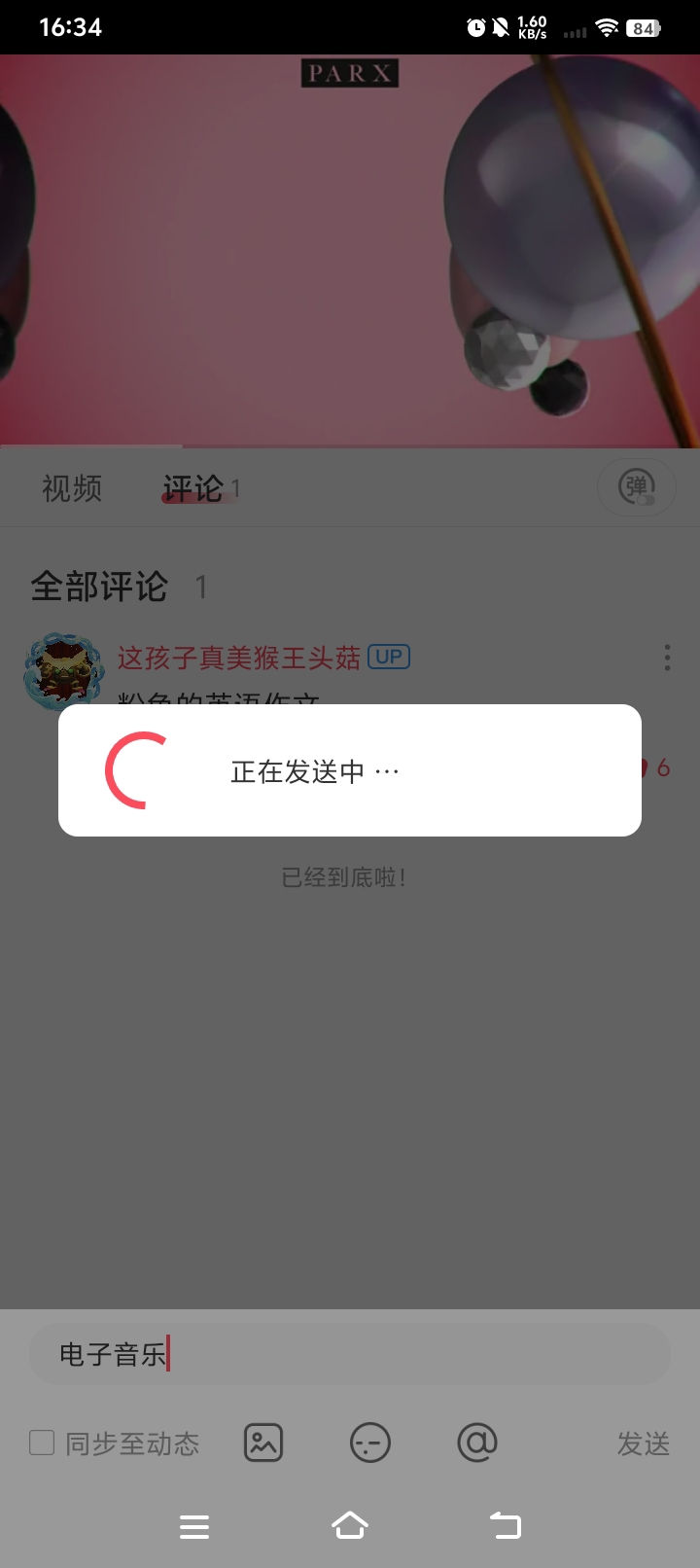
Task: Go back using the system back button
Action: pos(506,1525)
